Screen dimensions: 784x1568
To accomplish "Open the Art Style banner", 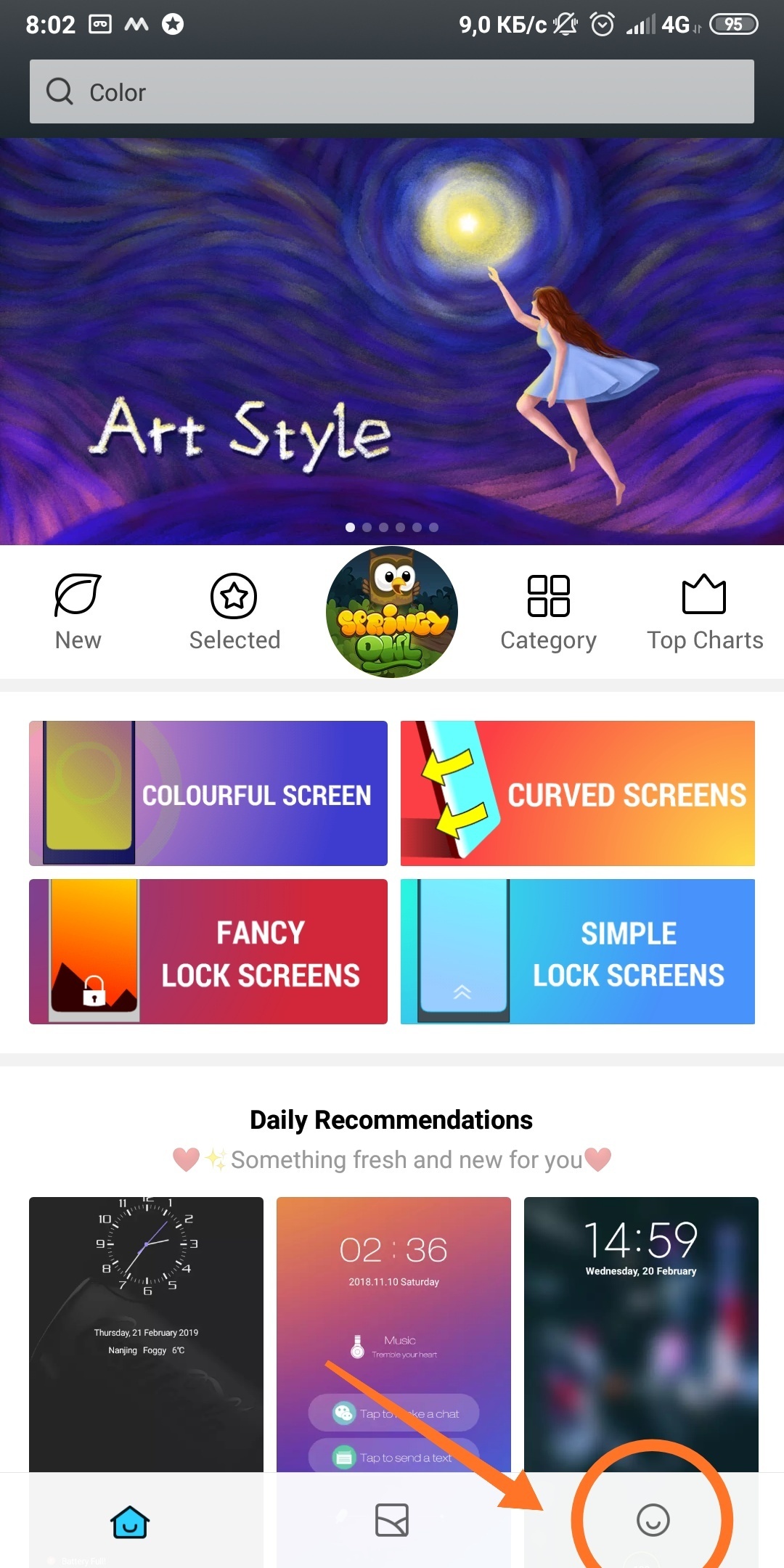I will 392,341.
